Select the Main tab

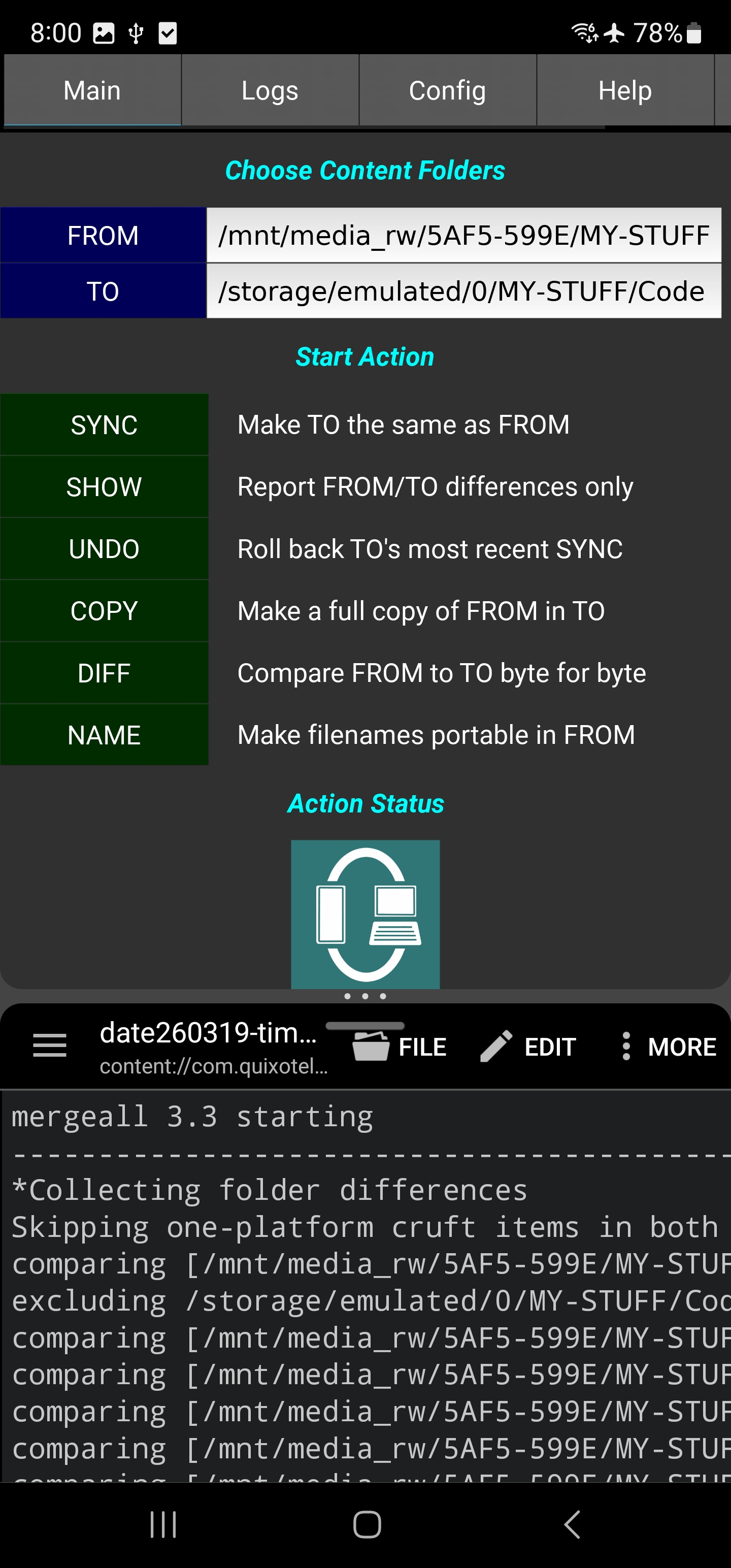pyautogui.click(x=92, y=91)
